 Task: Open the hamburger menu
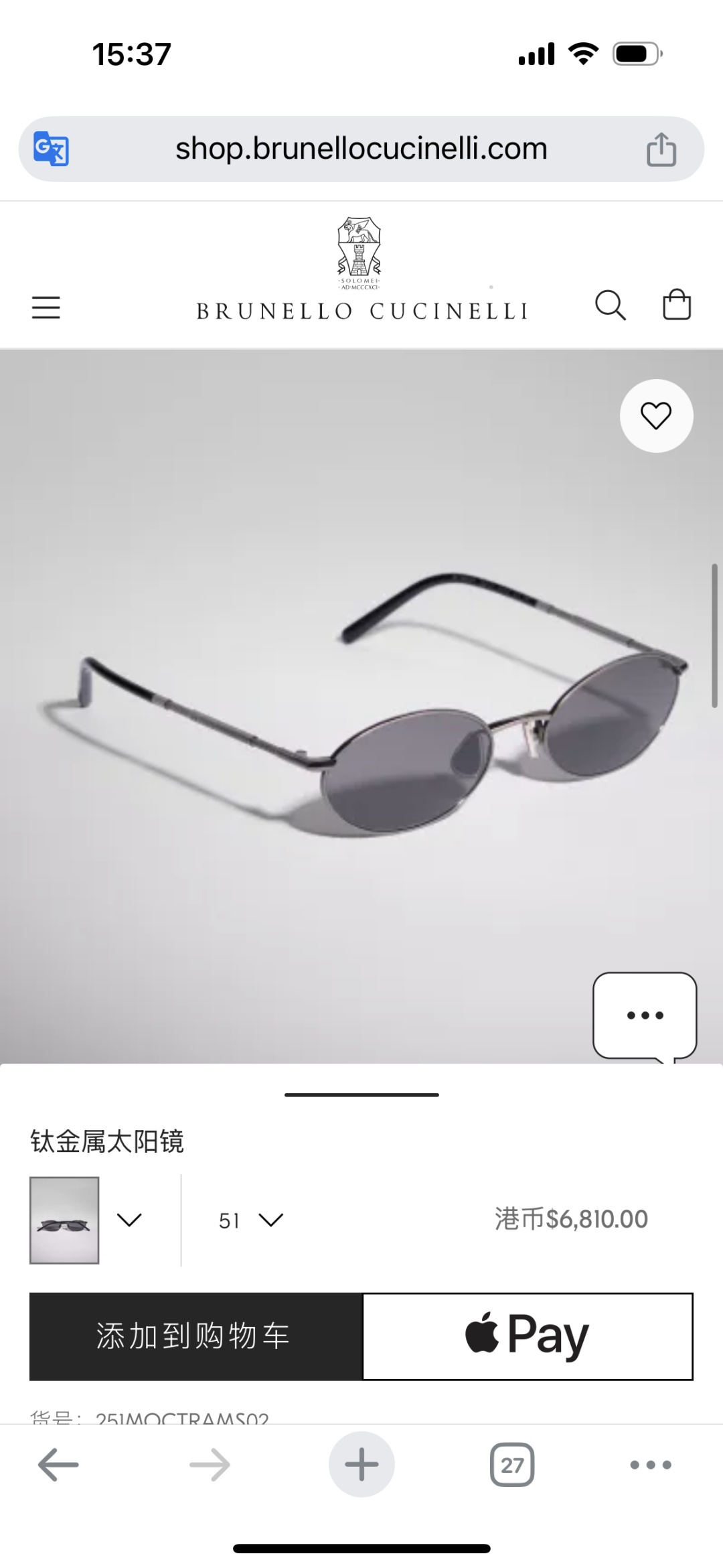46,307
